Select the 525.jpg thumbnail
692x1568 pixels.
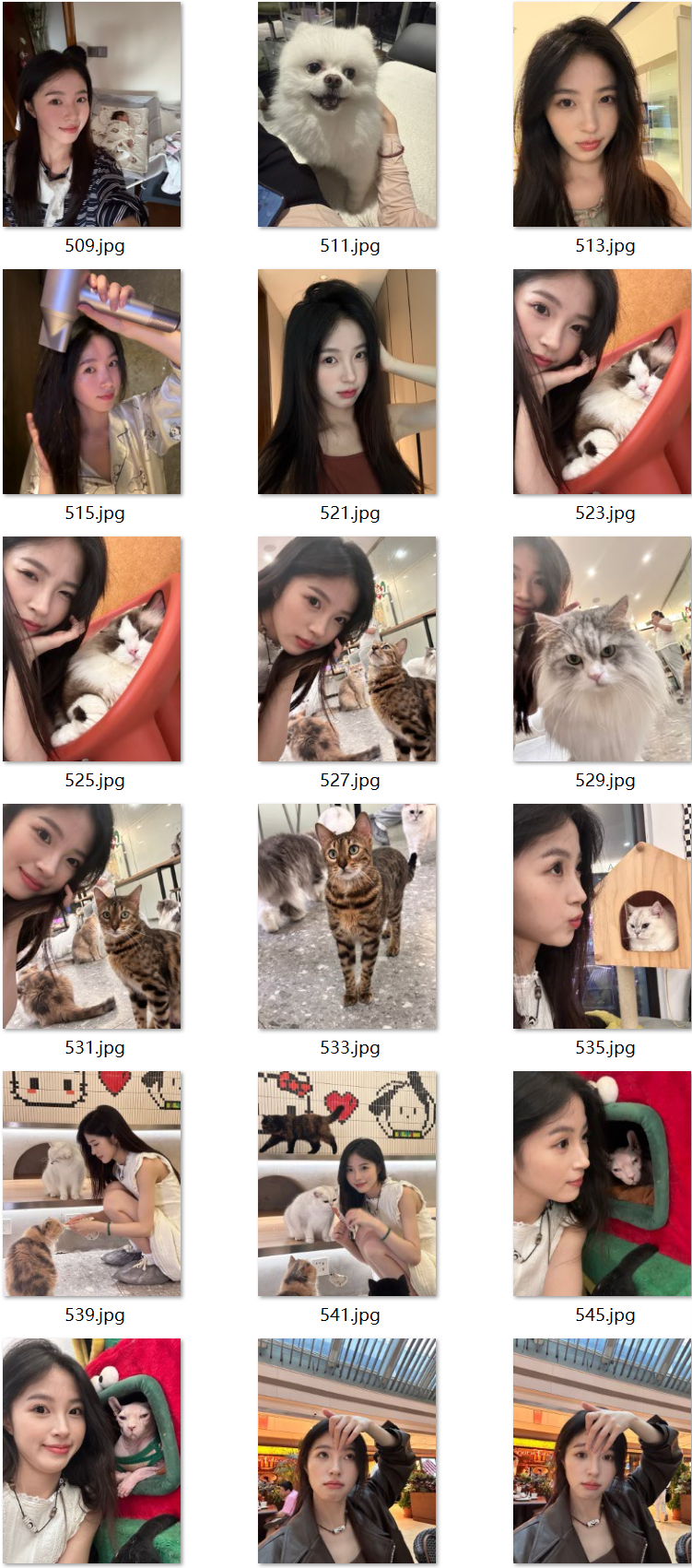pyautogui.click(x=92, y=649)
